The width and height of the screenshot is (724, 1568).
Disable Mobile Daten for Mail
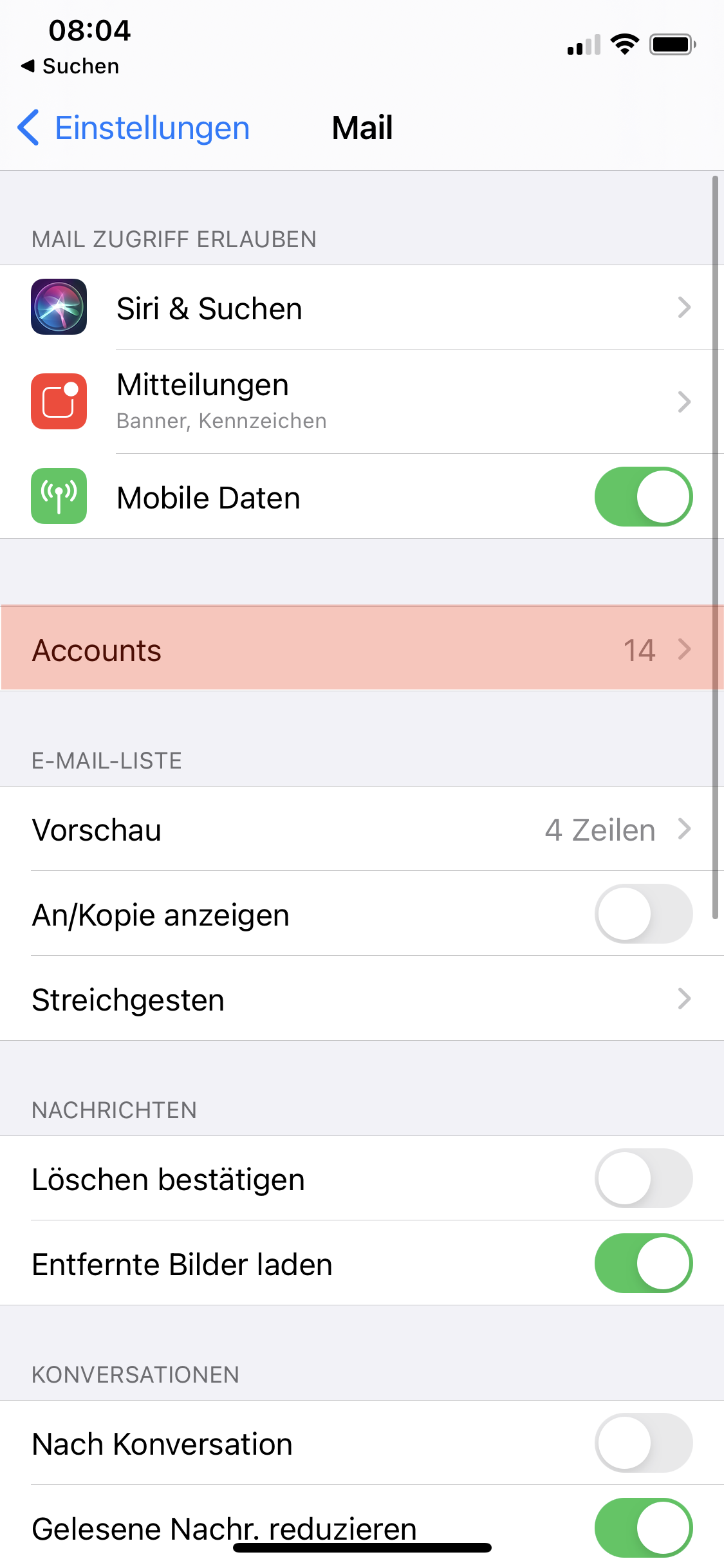(643, 496)
